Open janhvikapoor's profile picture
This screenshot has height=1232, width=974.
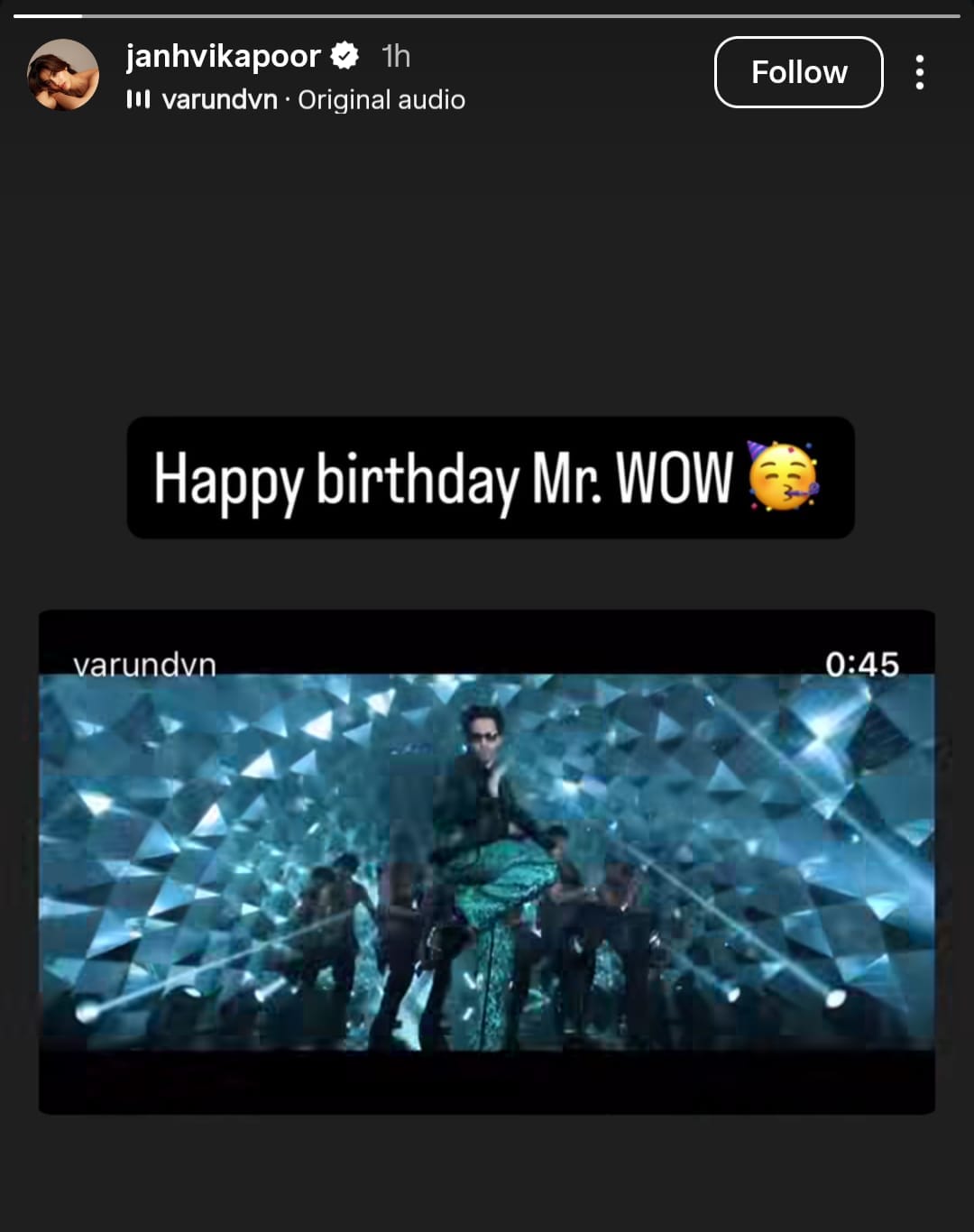click(63, 75)
